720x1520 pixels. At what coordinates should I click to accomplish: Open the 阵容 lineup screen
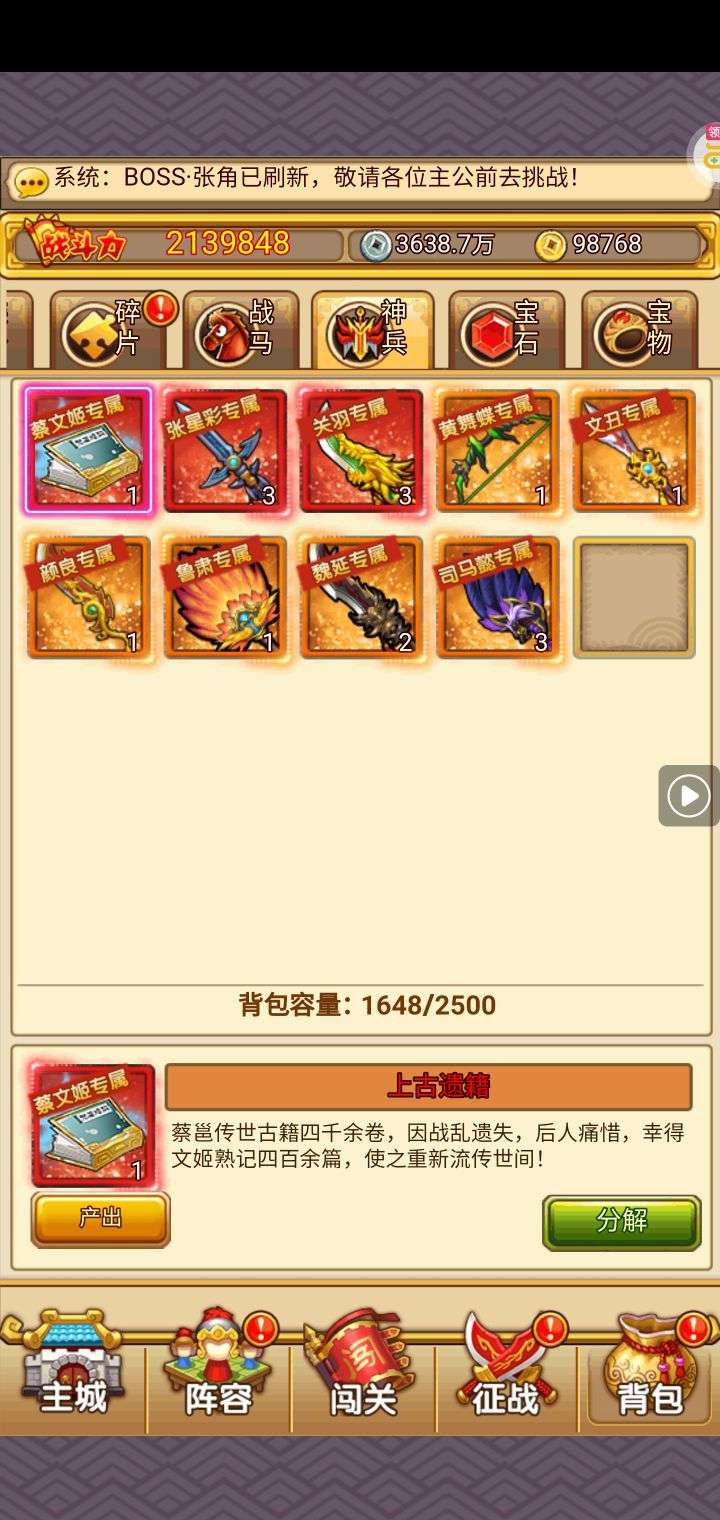[218, 1367]
